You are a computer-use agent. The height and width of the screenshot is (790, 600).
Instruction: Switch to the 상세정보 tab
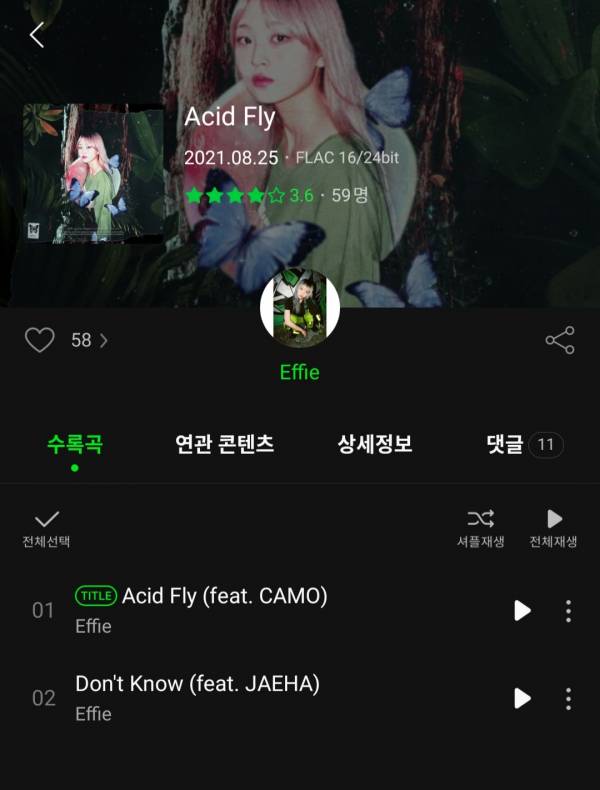(375, 445)
